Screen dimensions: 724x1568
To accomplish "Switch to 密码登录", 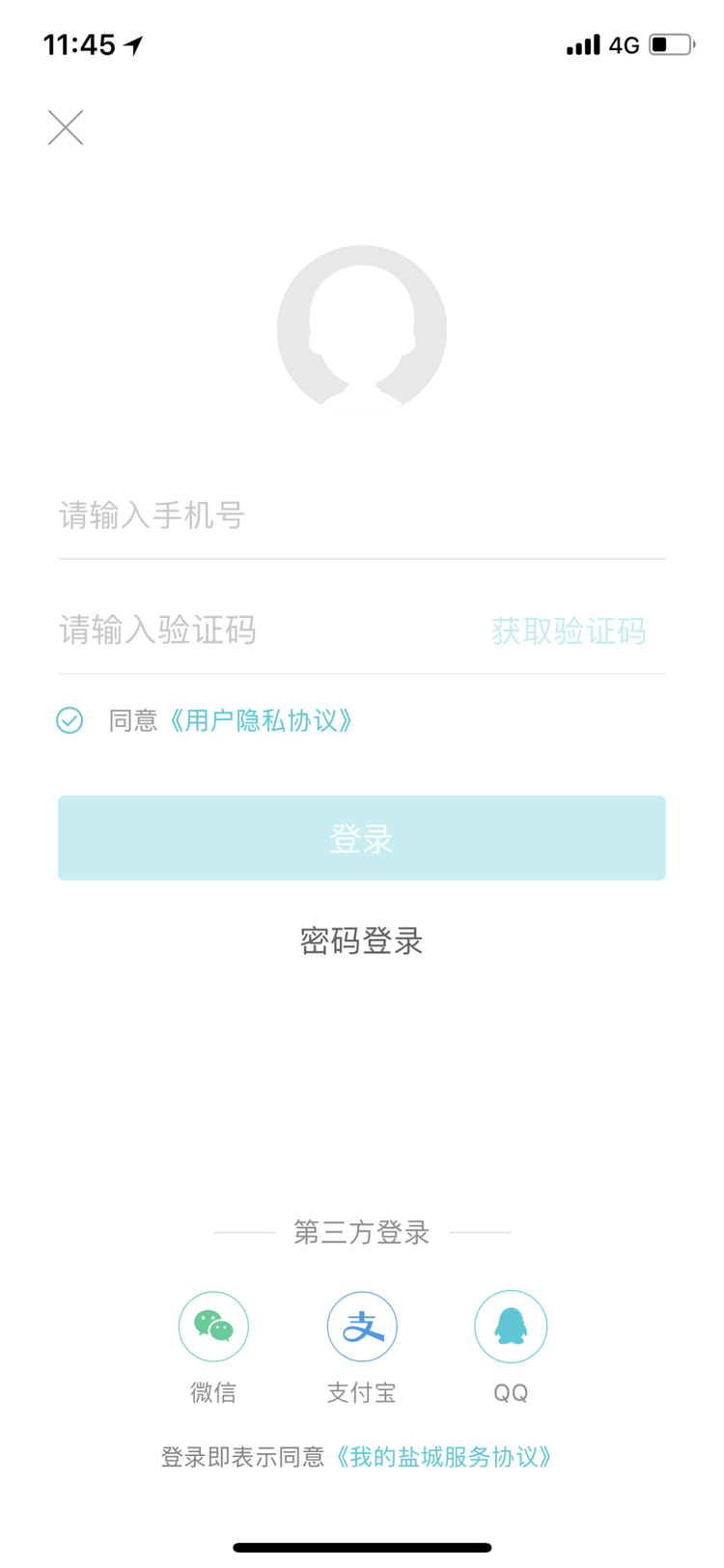I will 362,940.
